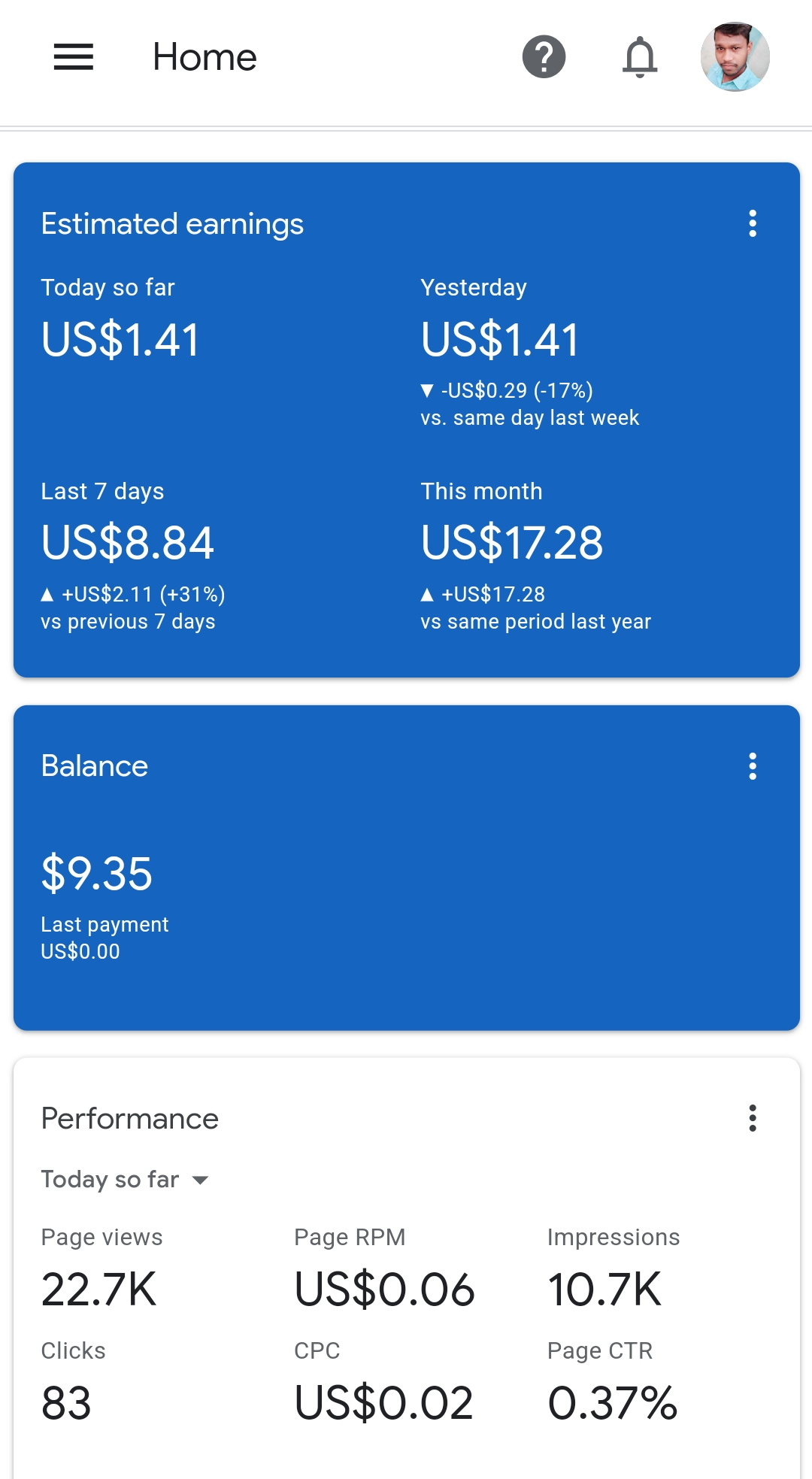Open the account profile picture

click(735, 57)
